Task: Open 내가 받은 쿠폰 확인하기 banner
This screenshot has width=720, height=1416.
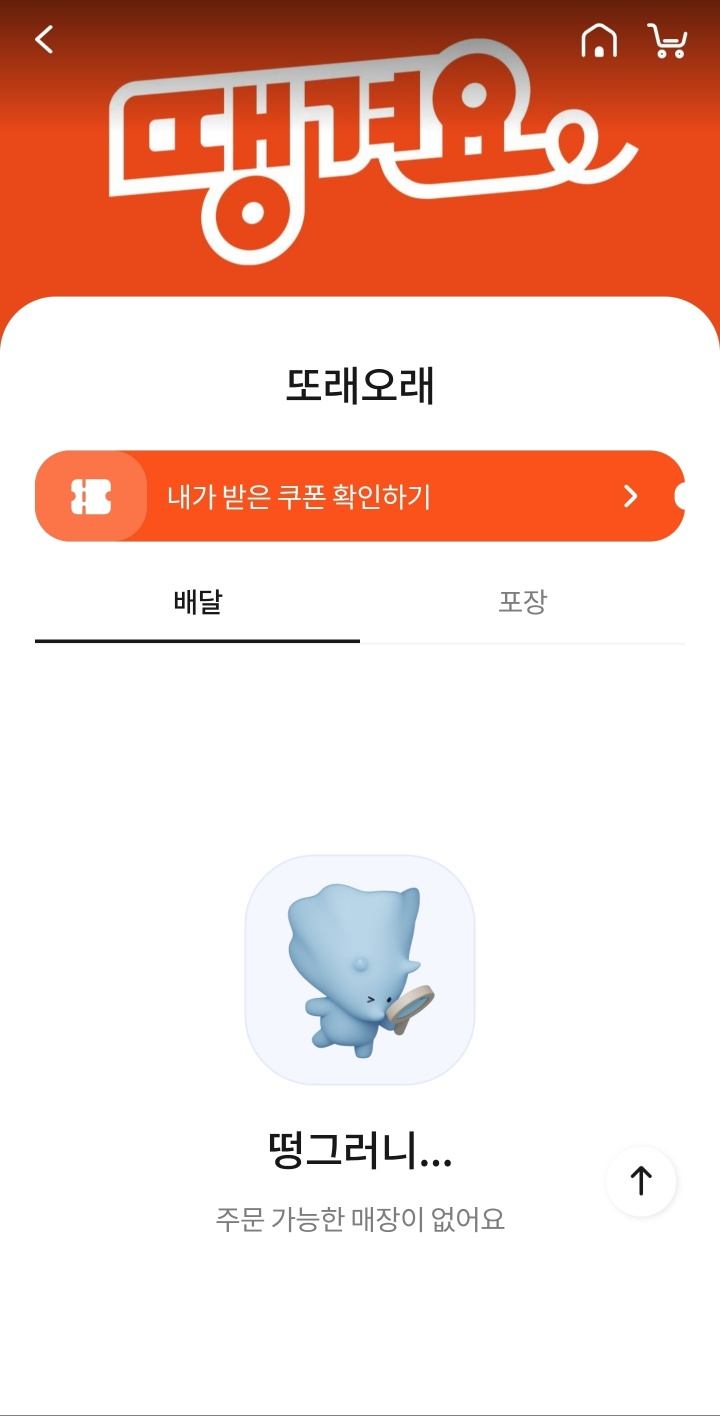Action: pyautogui.click(x=360, y=496)
